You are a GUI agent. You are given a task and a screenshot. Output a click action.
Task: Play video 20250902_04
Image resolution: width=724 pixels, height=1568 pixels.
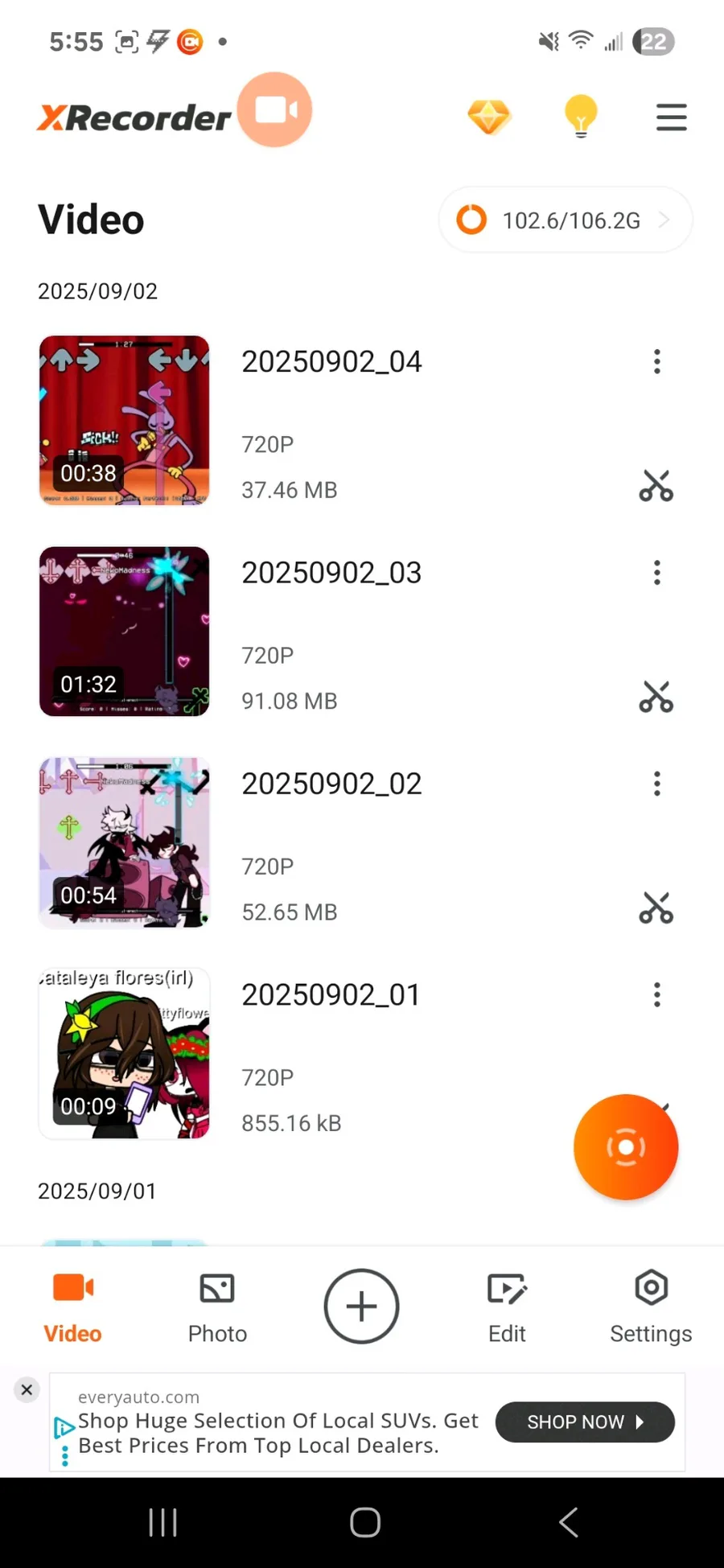[x=125, y=420]
